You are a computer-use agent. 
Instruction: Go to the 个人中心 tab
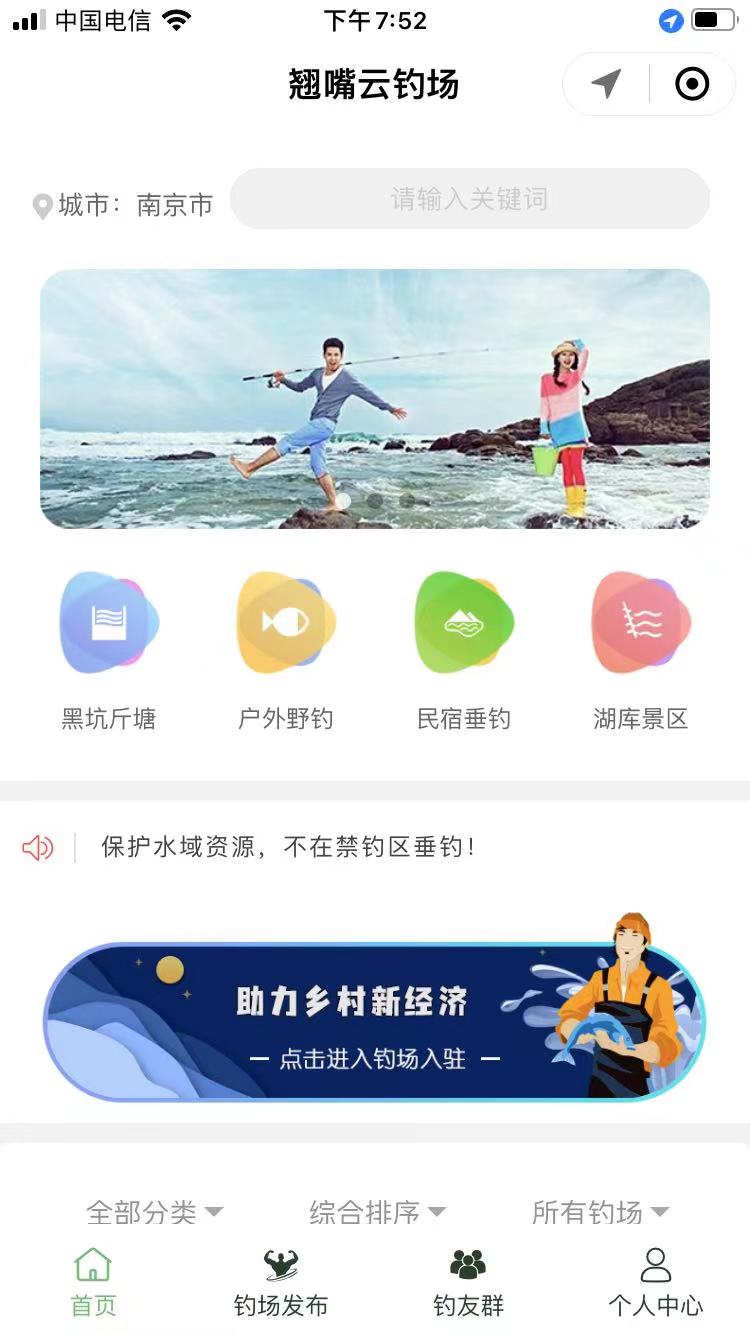(655, 1282)
